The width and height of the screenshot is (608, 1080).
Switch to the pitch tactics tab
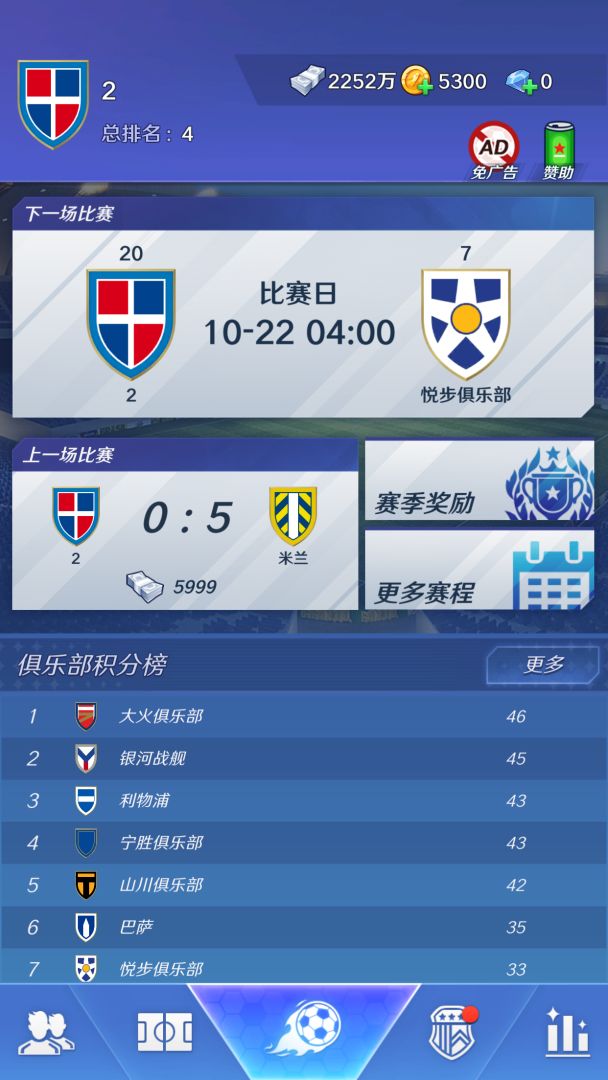[165, 1031]
